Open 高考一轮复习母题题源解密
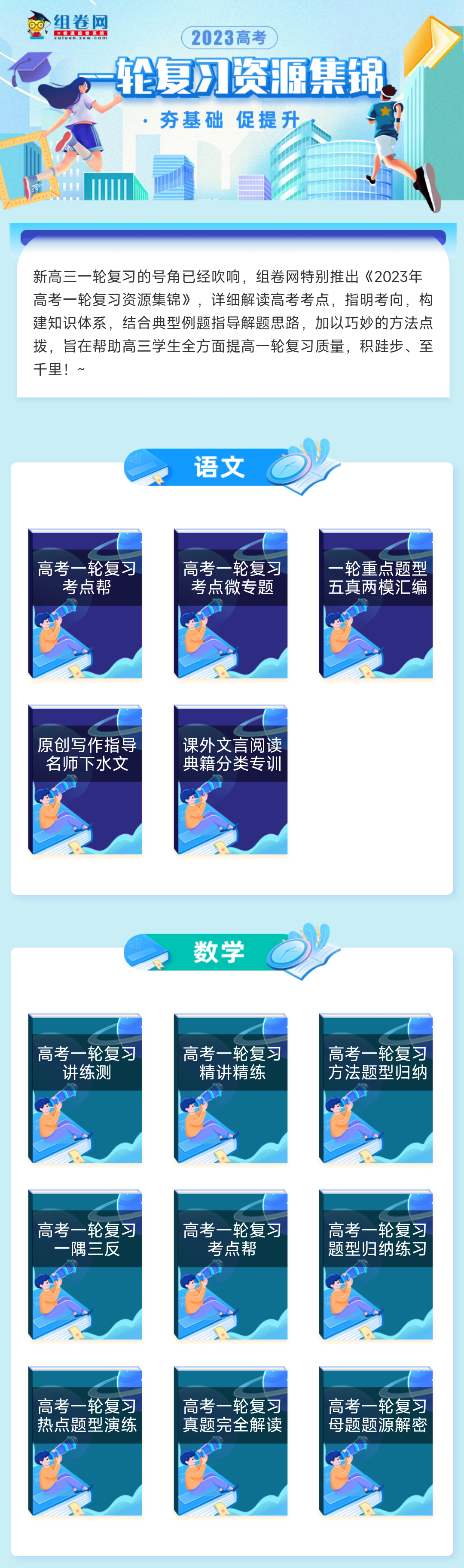Viewport: 464px width, 1568px height. pos(376,1441)
